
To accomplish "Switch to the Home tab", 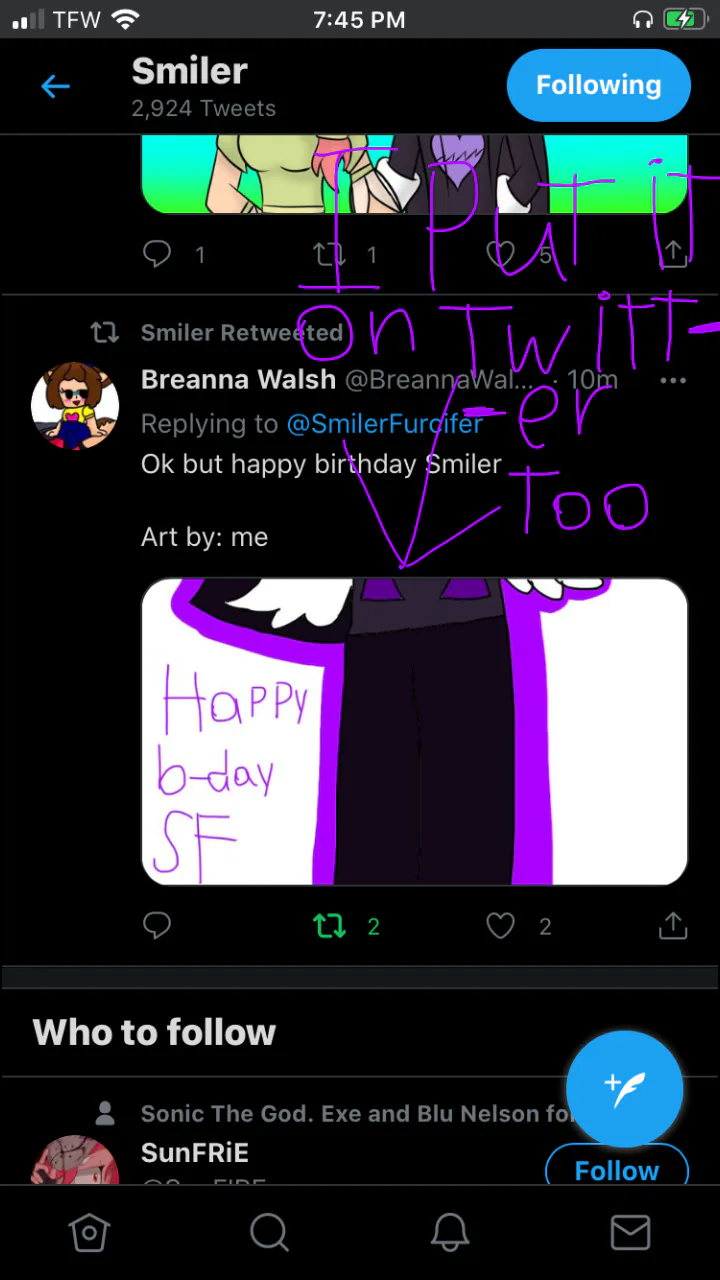I will coord(89,1232).
